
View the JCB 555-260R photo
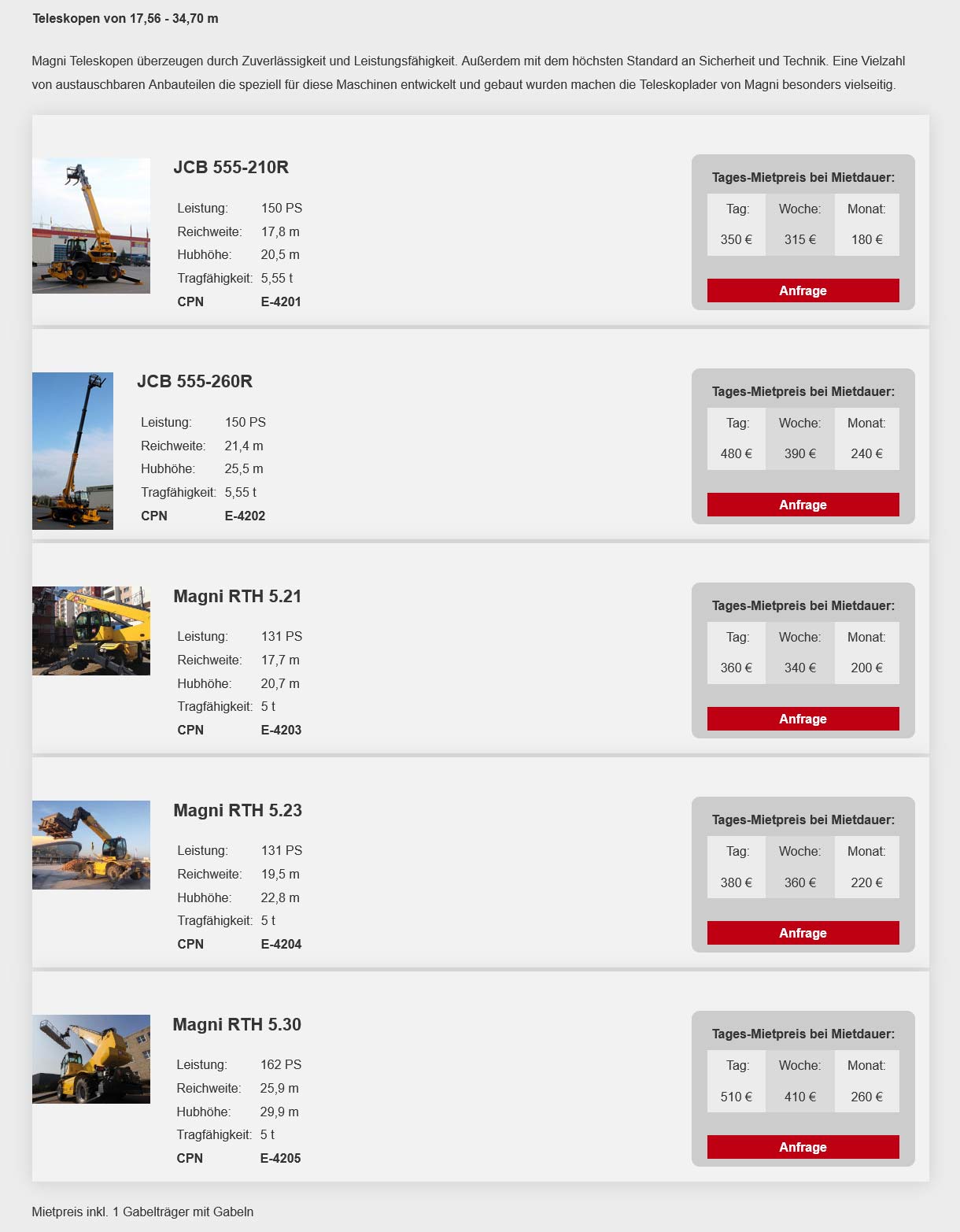(72, 451)
